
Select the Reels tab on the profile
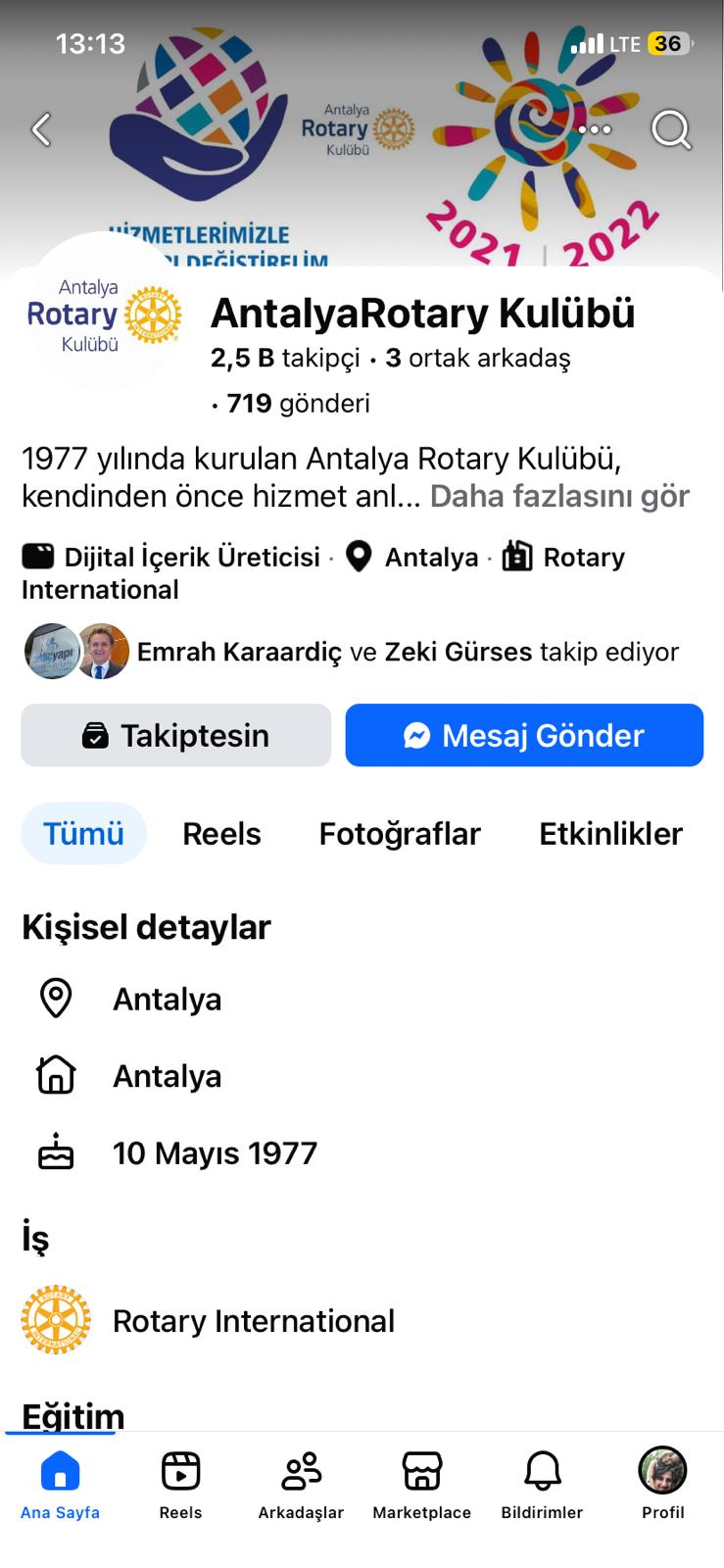pos(220,834)
